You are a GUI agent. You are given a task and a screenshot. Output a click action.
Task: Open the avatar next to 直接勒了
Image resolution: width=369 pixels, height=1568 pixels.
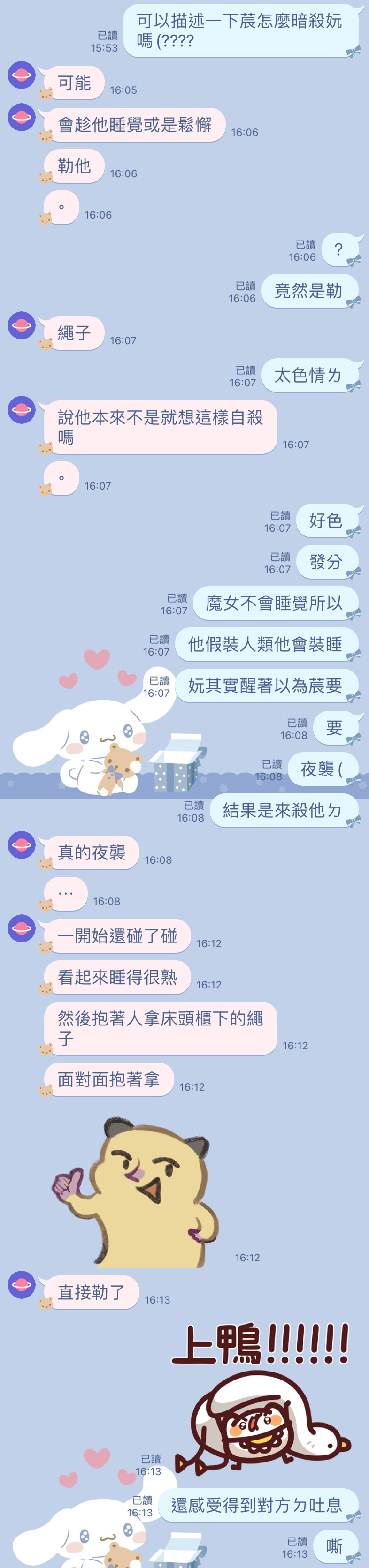[x=21, y=1284]
